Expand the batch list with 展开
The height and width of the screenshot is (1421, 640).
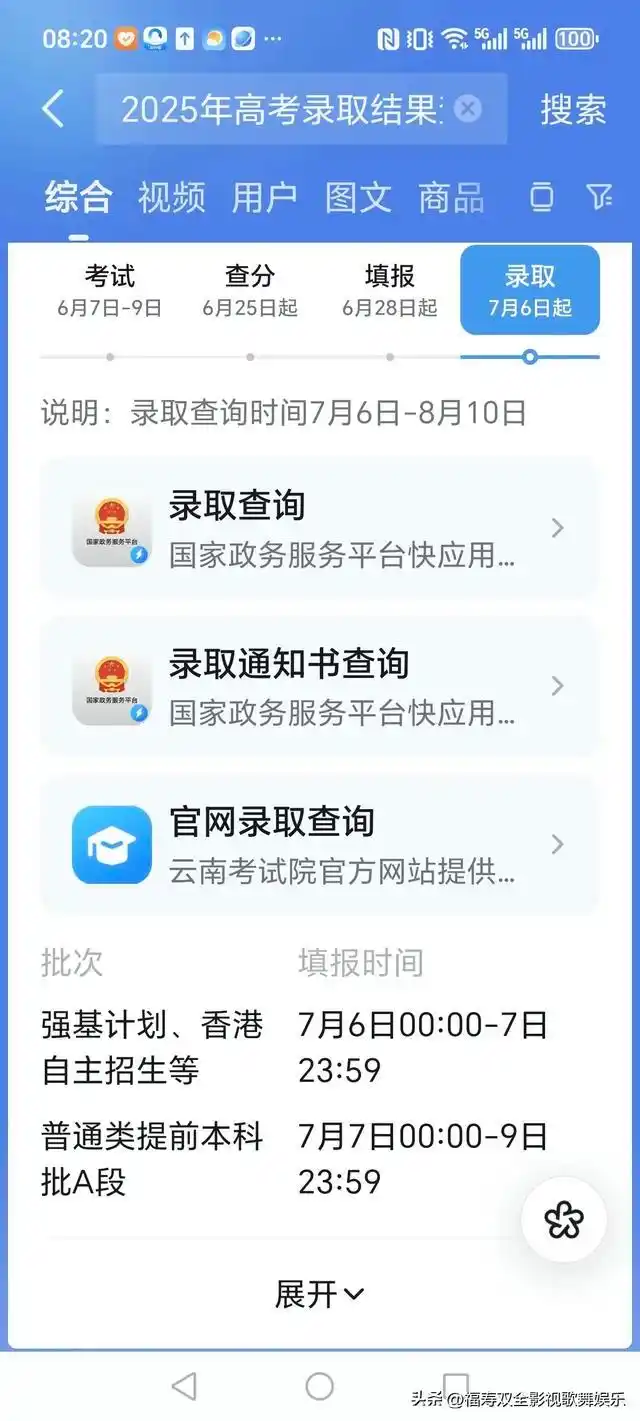[x=320, y=1294]
